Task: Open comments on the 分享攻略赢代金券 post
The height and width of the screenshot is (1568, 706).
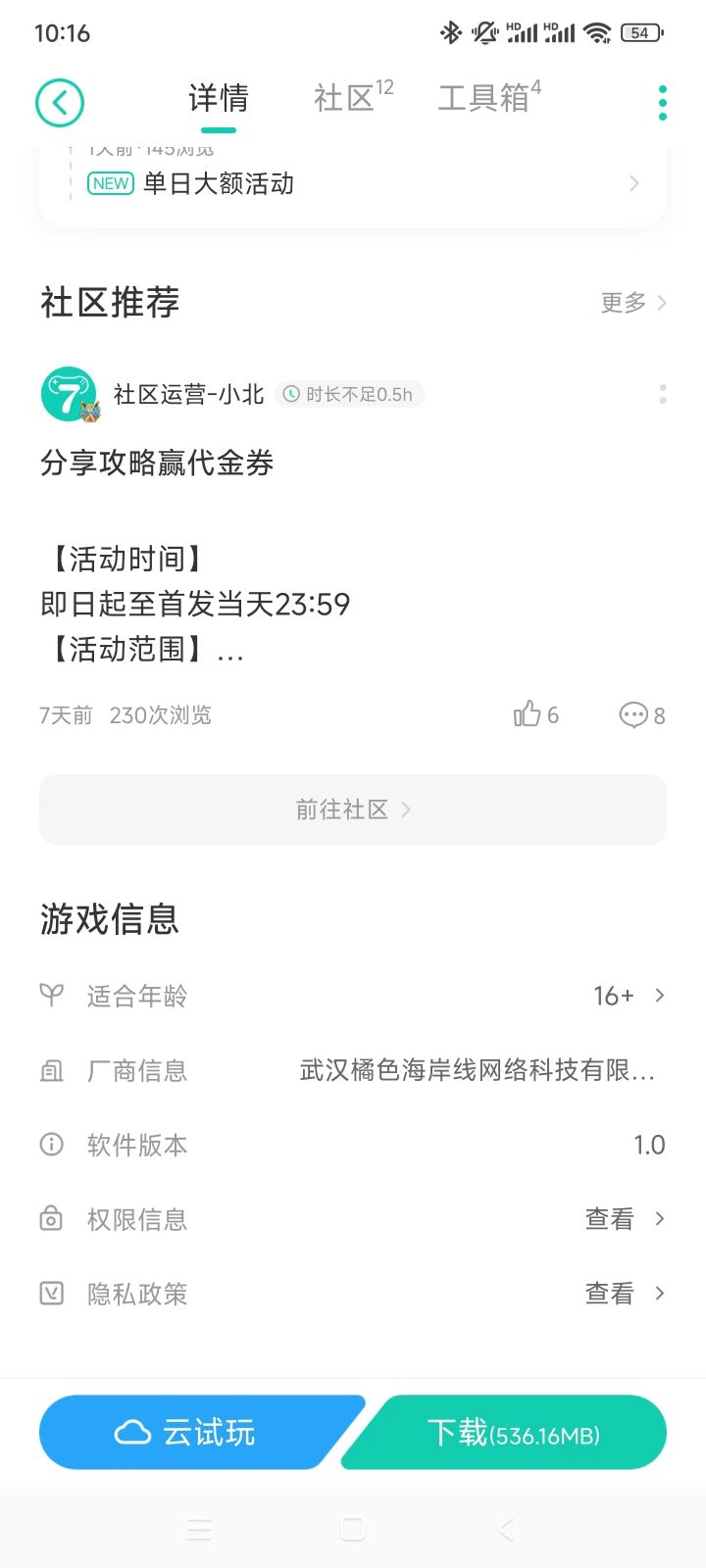Action: coord(642,715)
